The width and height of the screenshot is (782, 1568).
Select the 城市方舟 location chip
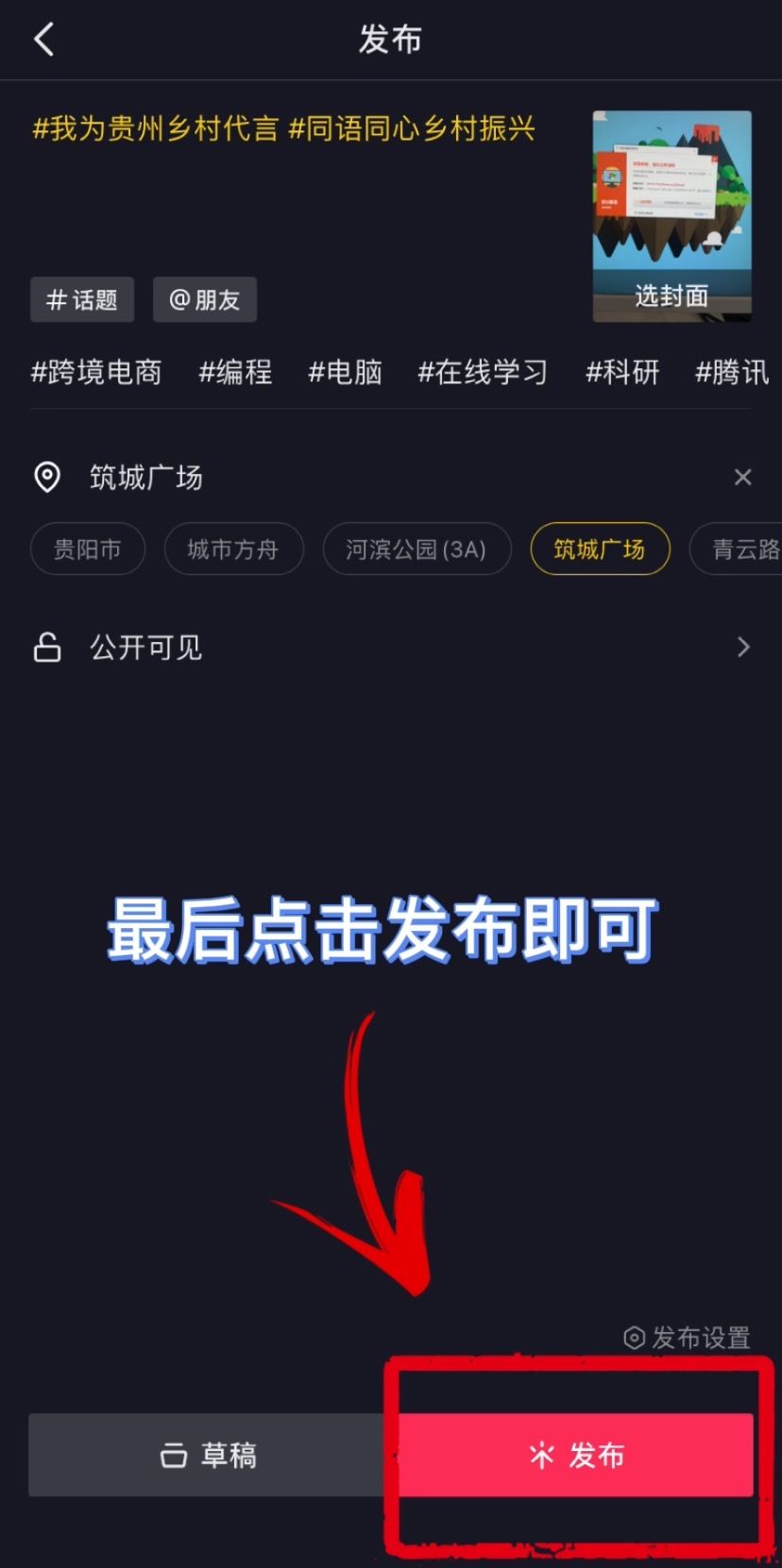point(233,549)
